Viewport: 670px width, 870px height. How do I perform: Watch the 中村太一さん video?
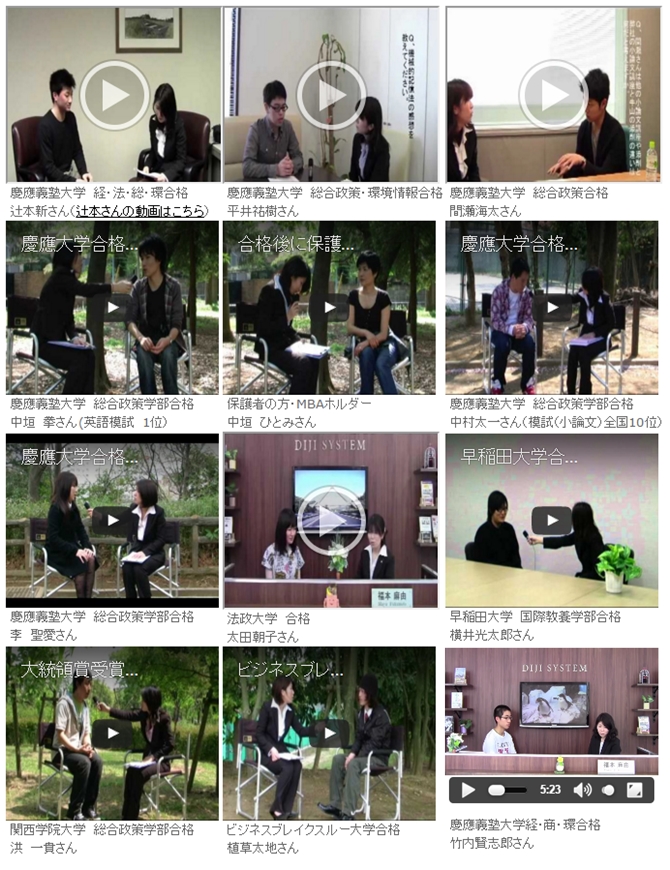552,307
